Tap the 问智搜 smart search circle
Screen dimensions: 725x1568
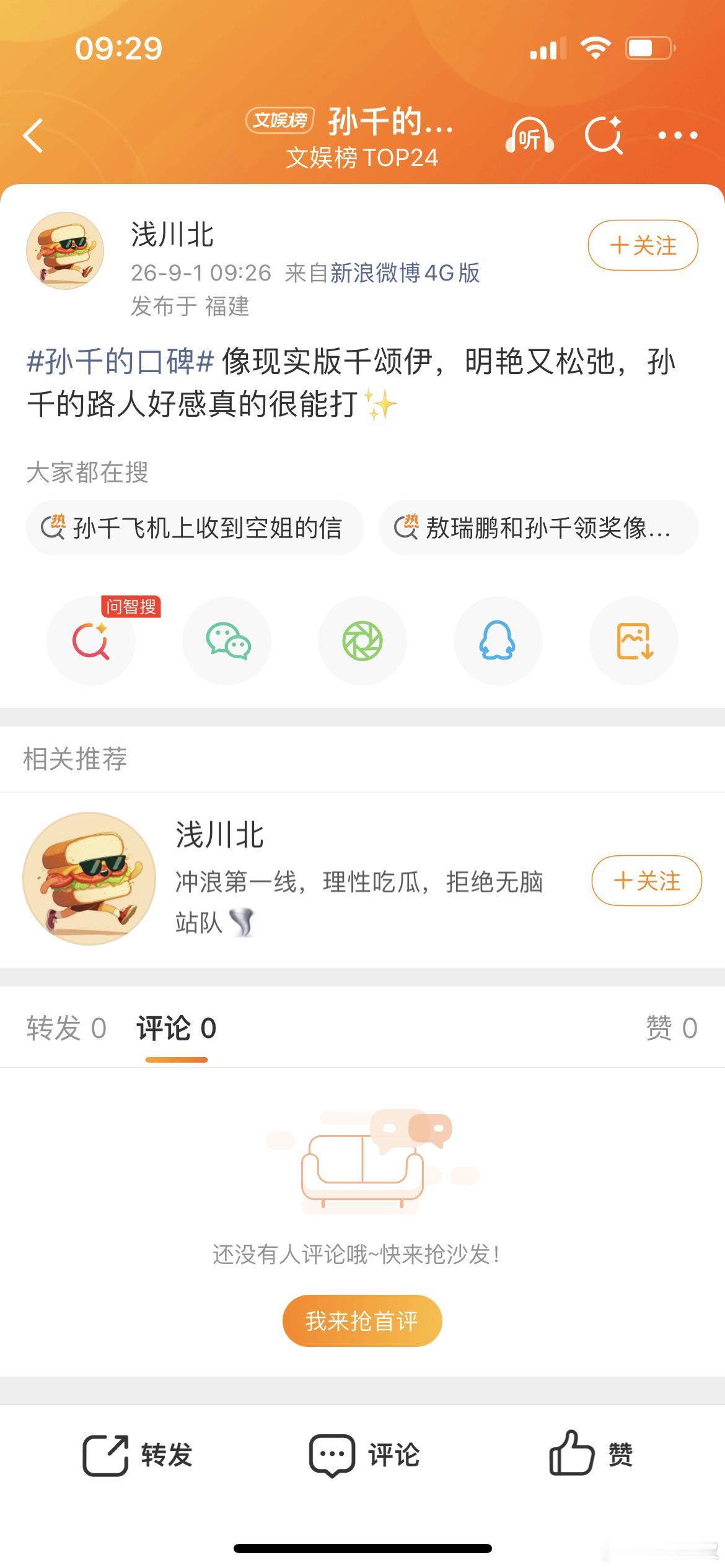(91, 641)
